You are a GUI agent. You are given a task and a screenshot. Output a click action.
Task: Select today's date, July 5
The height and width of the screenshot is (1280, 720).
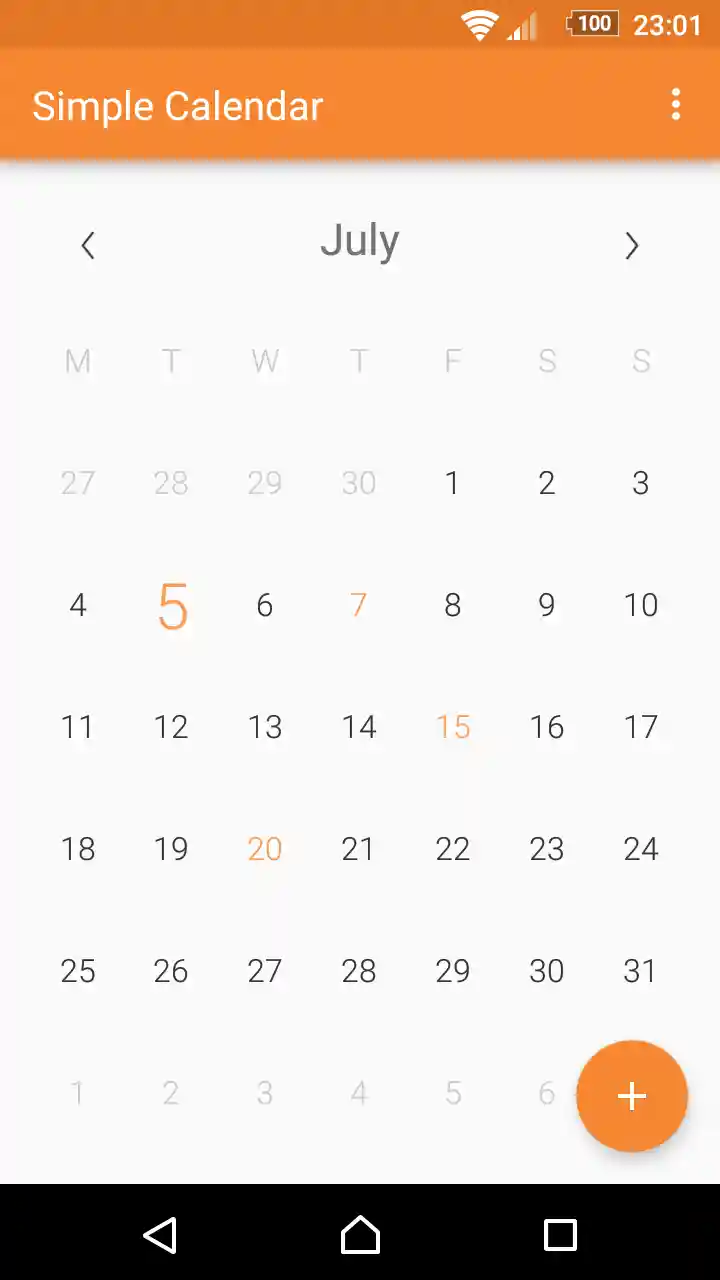point(171,605)
